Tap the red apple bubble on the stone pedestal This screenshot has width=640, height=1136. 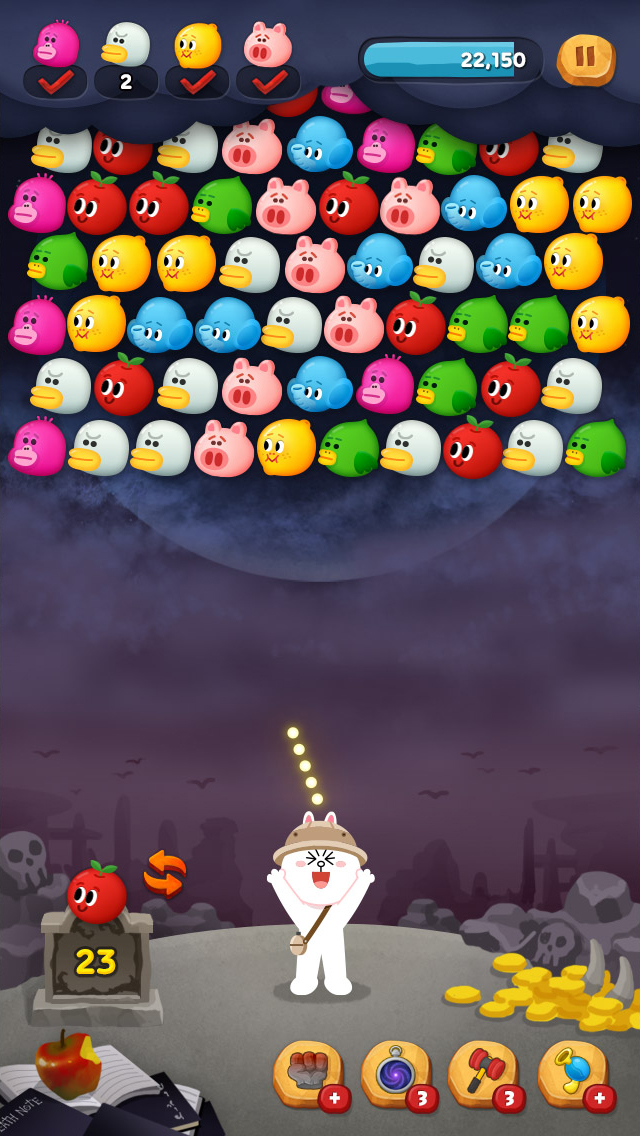tap(97, 893)
